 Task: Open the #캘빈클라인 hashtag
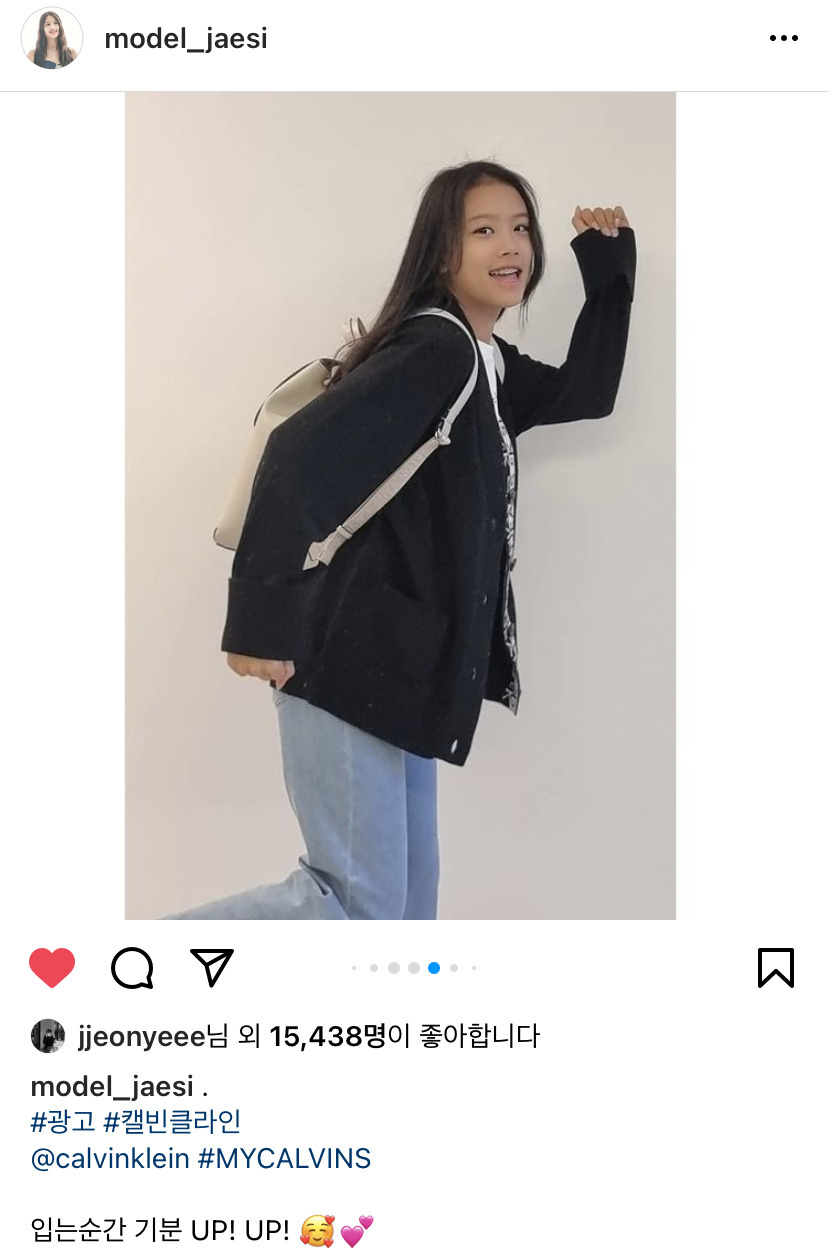[172, 1122]
